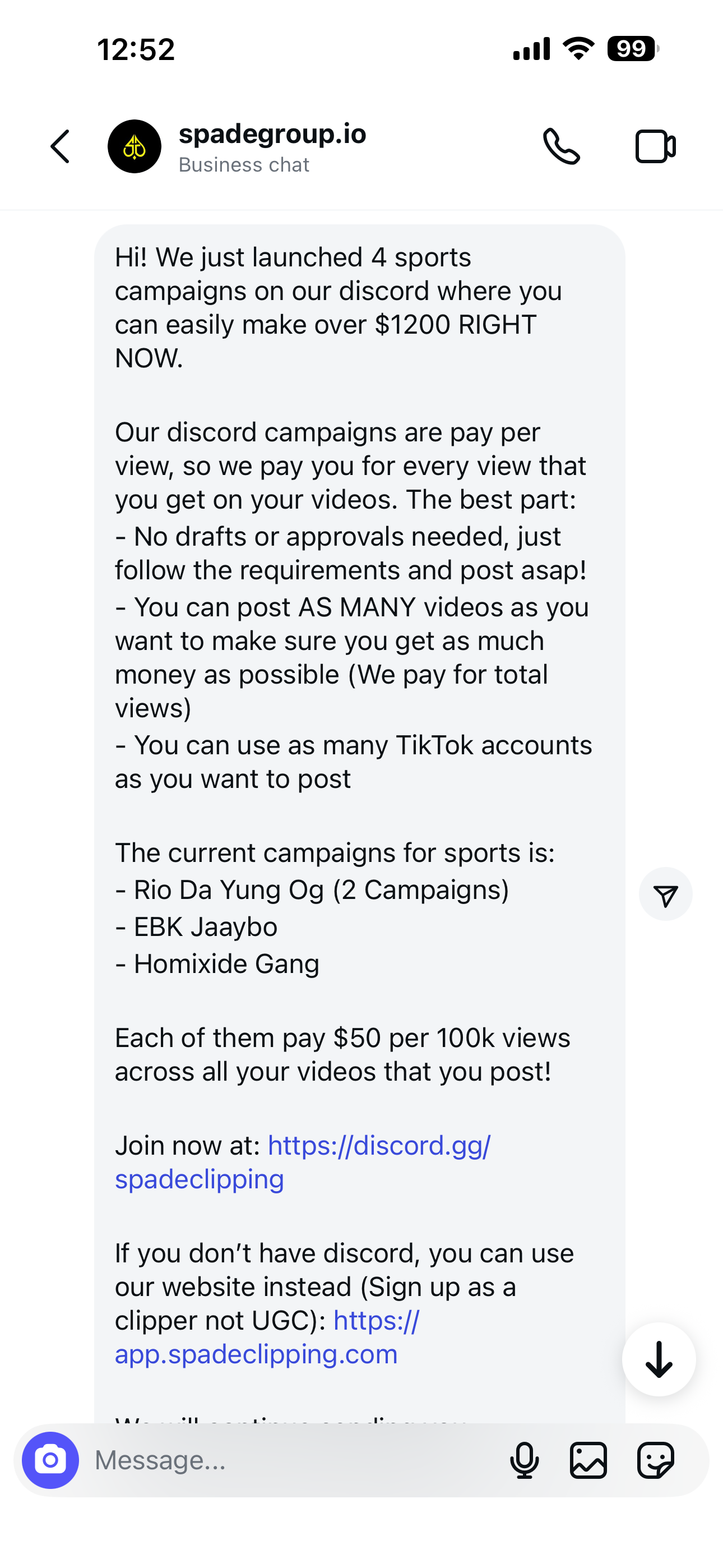The image size is (723, 1568).
Task: Open the camera from the message bar
Action: [50, 1460]
